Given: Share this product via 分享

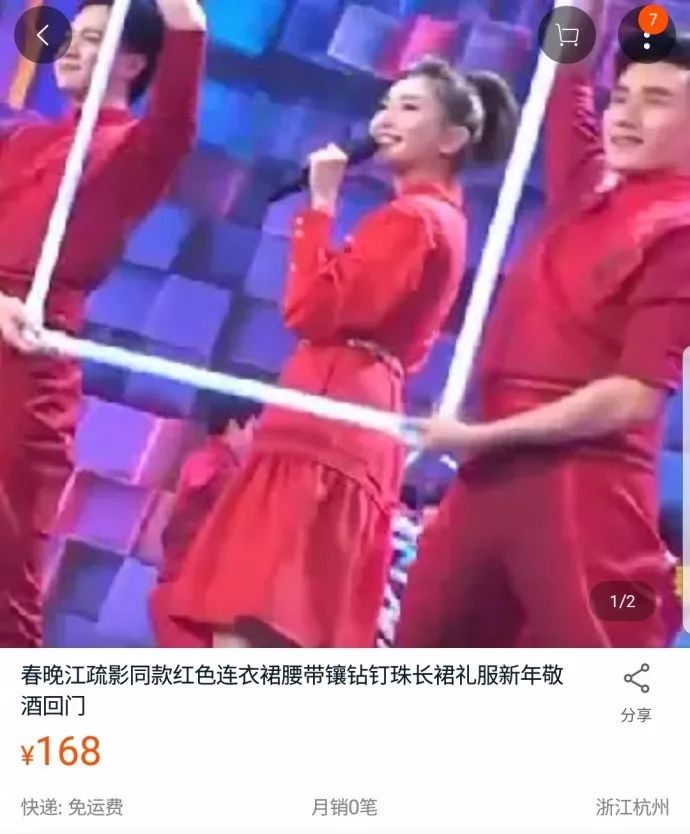Looking at the screenshot, I should [636, 693].
